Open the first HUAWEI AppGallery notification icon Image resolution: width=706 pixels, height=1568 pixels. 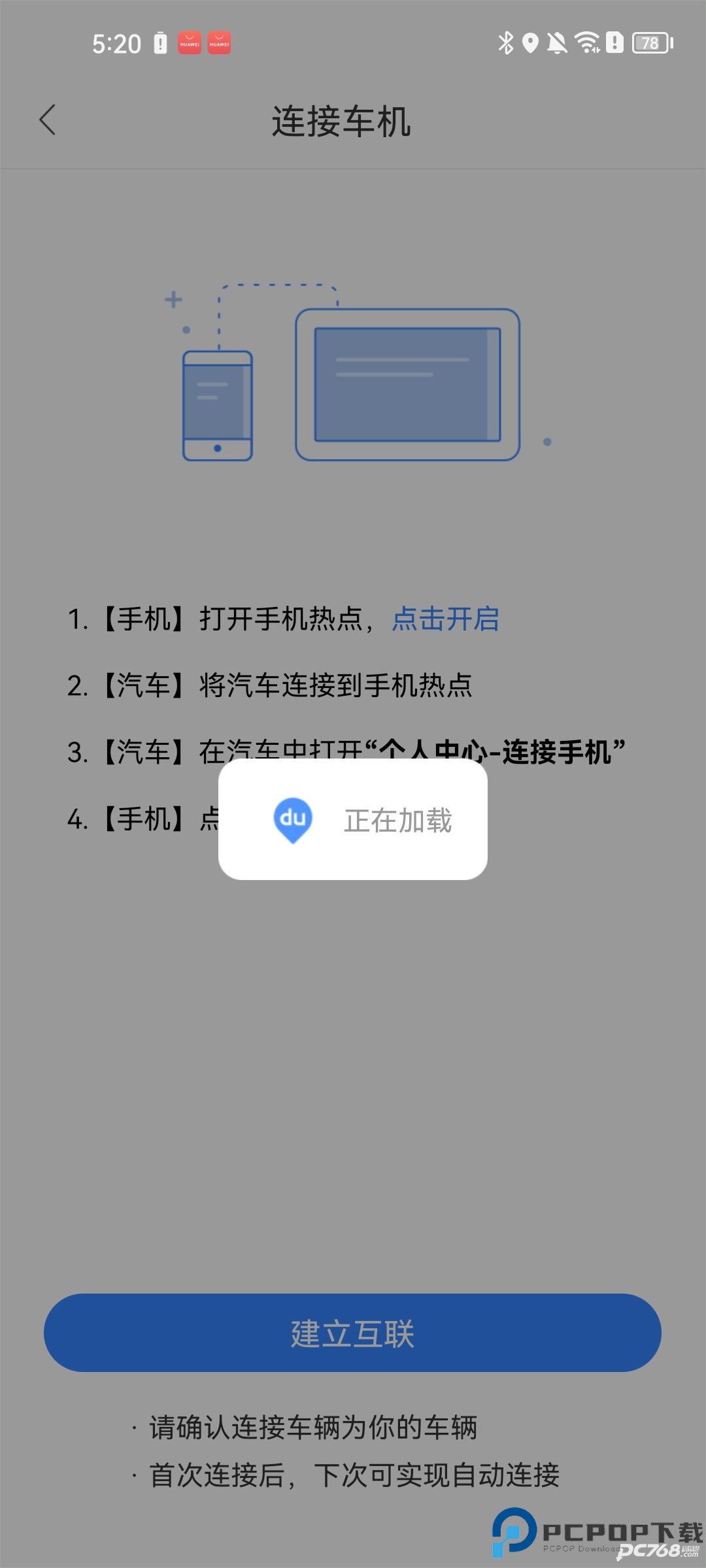coord(188,42)
